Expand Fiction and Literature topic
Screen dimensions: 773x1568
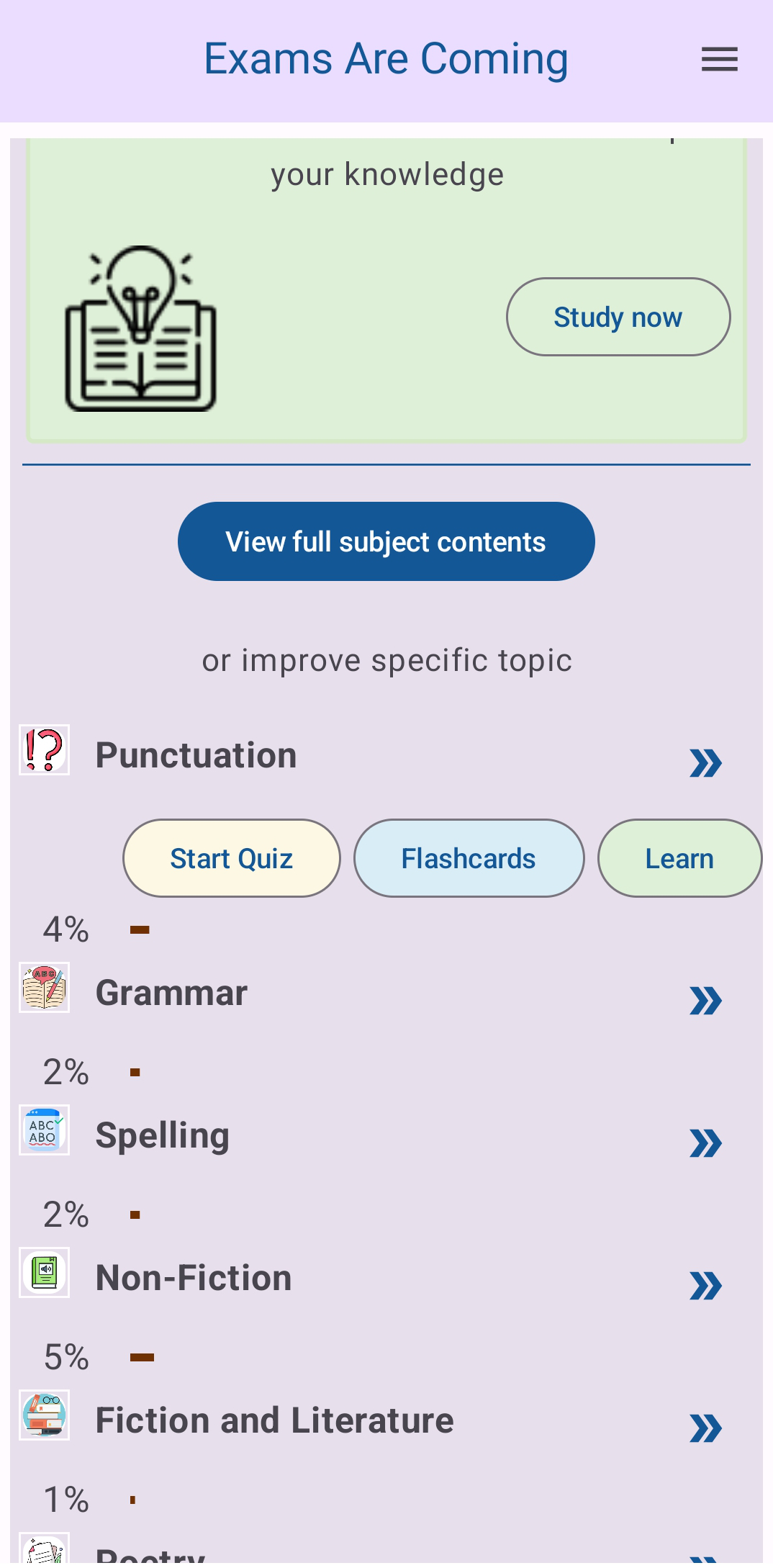(705, 1428)
